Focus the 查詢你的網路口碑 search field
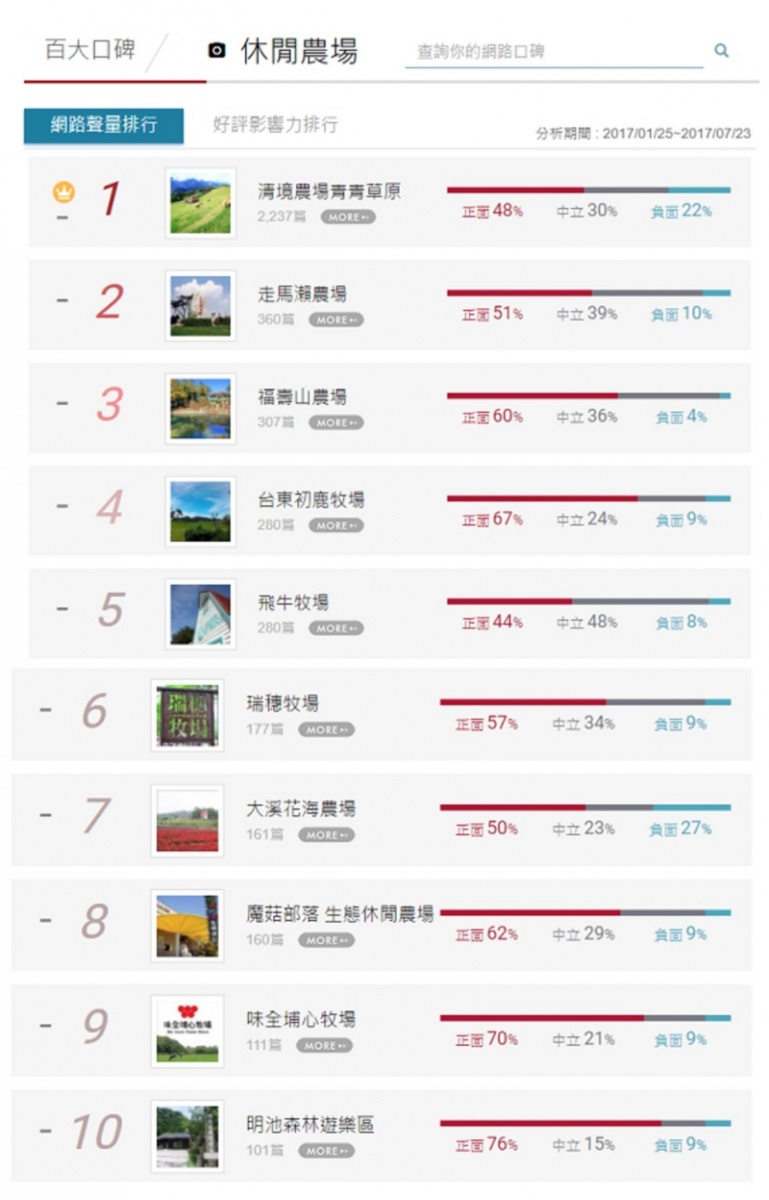The image size is (769, 1200). [x=554, y=51]
